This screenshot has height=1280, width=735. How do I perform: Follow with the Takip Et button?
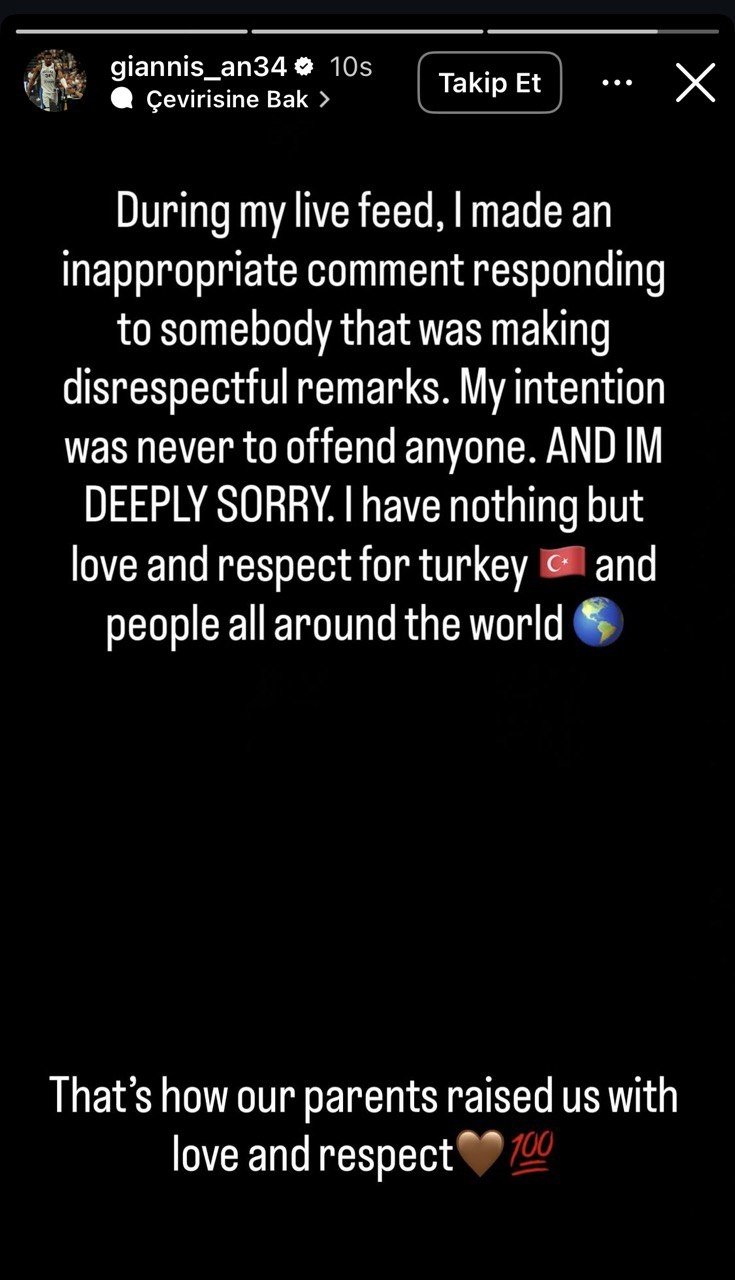489,83
